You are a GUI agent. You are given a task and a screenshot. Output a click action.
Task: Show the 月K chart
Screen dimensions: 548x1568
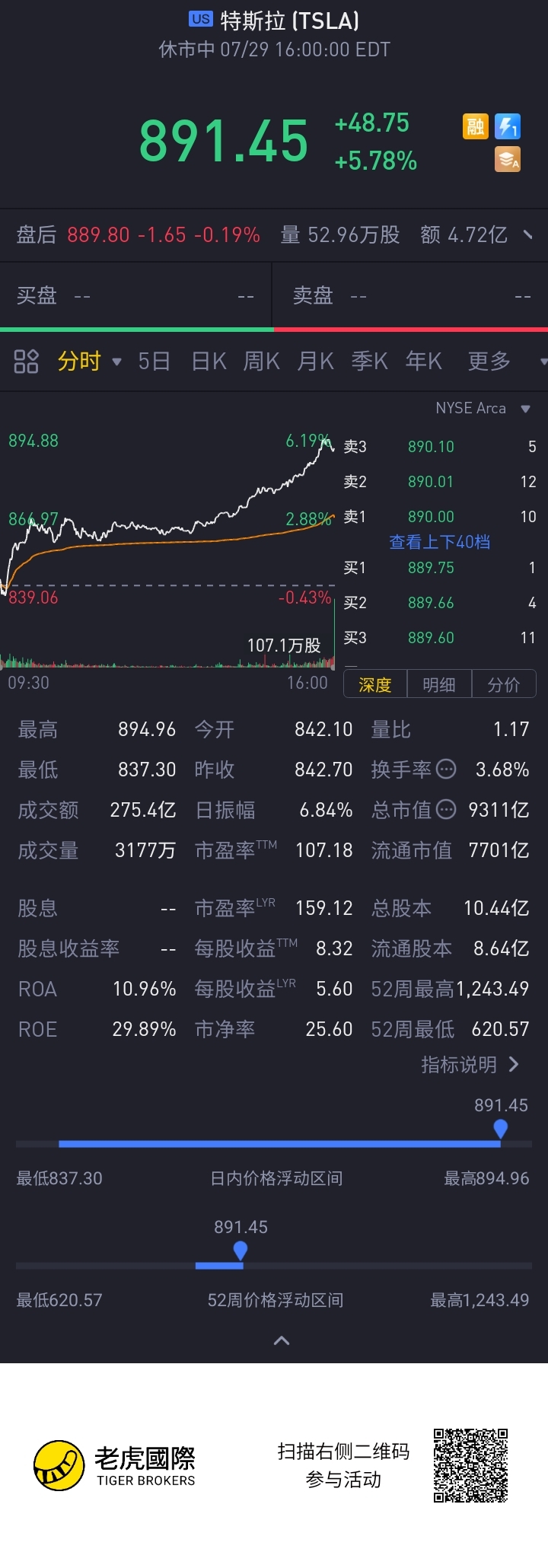pyautogui.click(x=315, y=362)
